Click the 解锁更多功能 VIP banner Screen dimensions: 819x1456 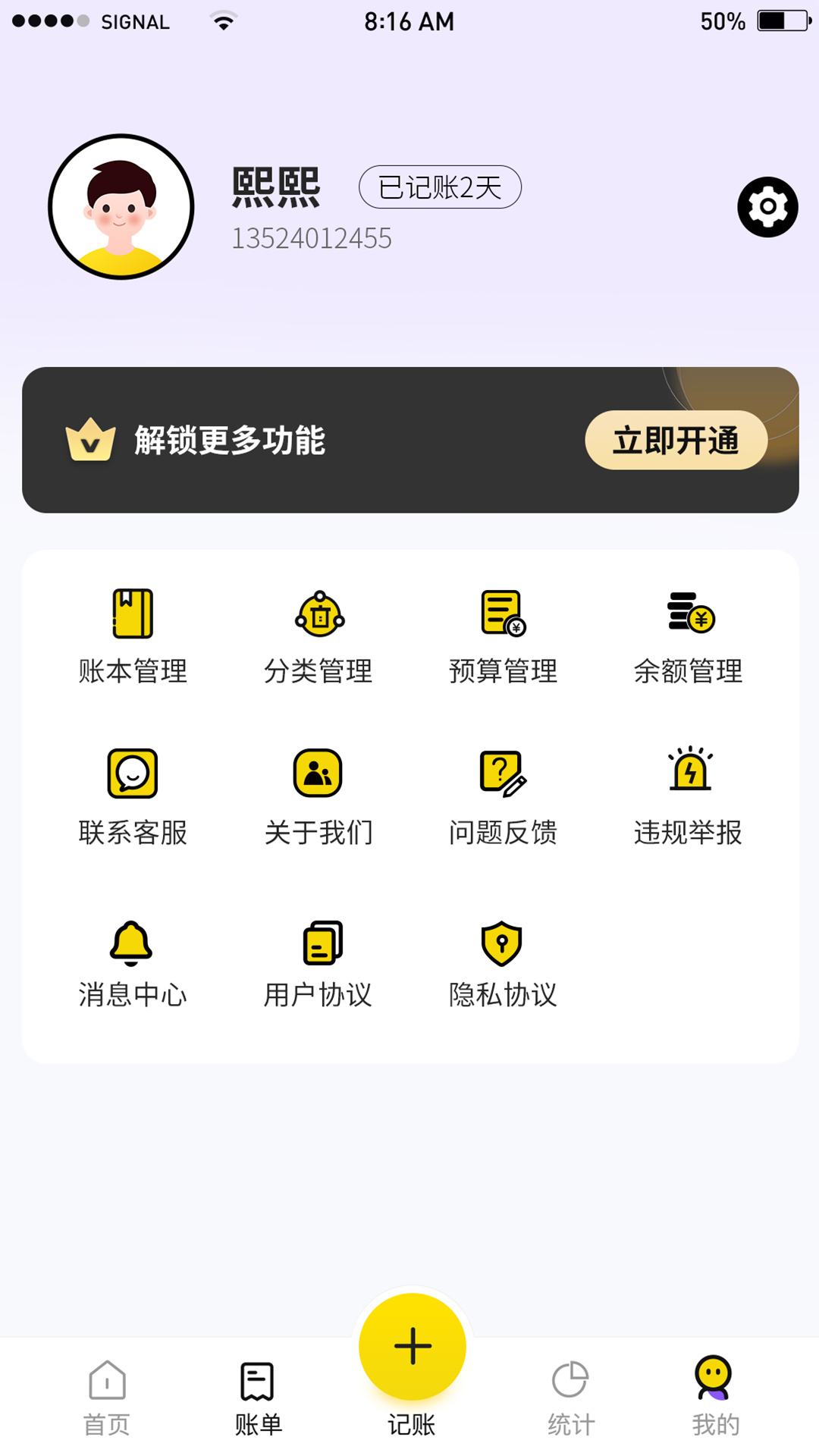(x=409, y=440)
